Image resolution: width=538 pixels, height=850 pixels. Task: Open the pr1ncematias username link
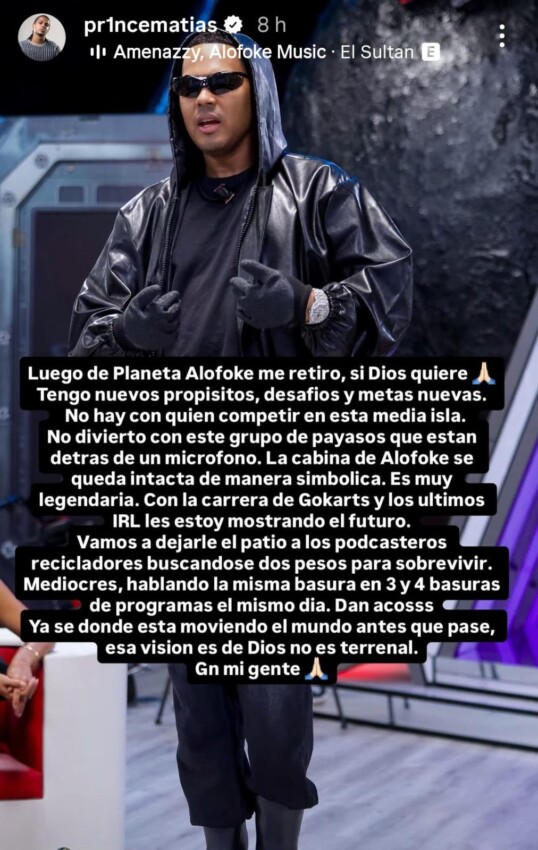coord(150,25)
